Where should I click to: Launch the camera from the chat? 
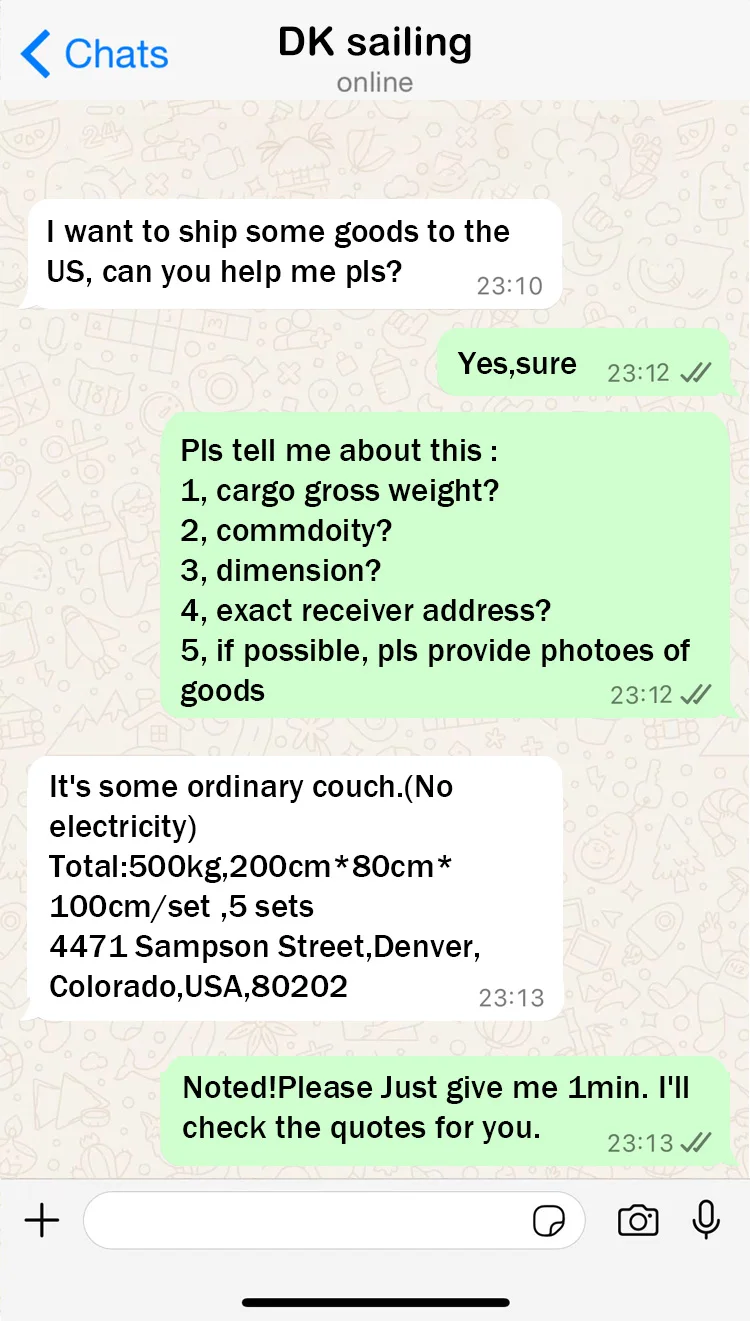[638, 1220]
